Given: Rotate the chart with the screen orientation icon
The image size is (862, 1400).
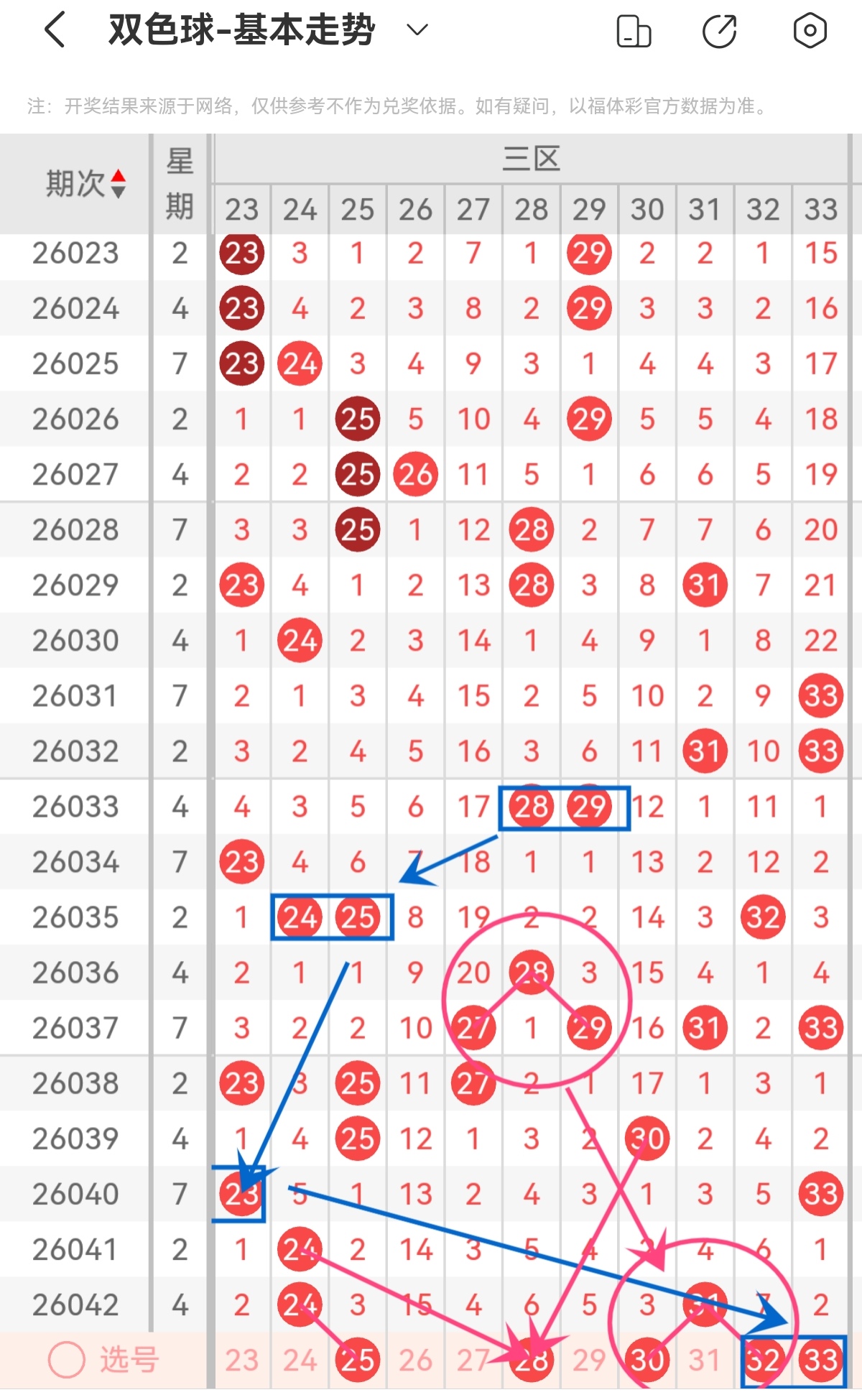Looking at the screenshot, I should tap(634, 31).
